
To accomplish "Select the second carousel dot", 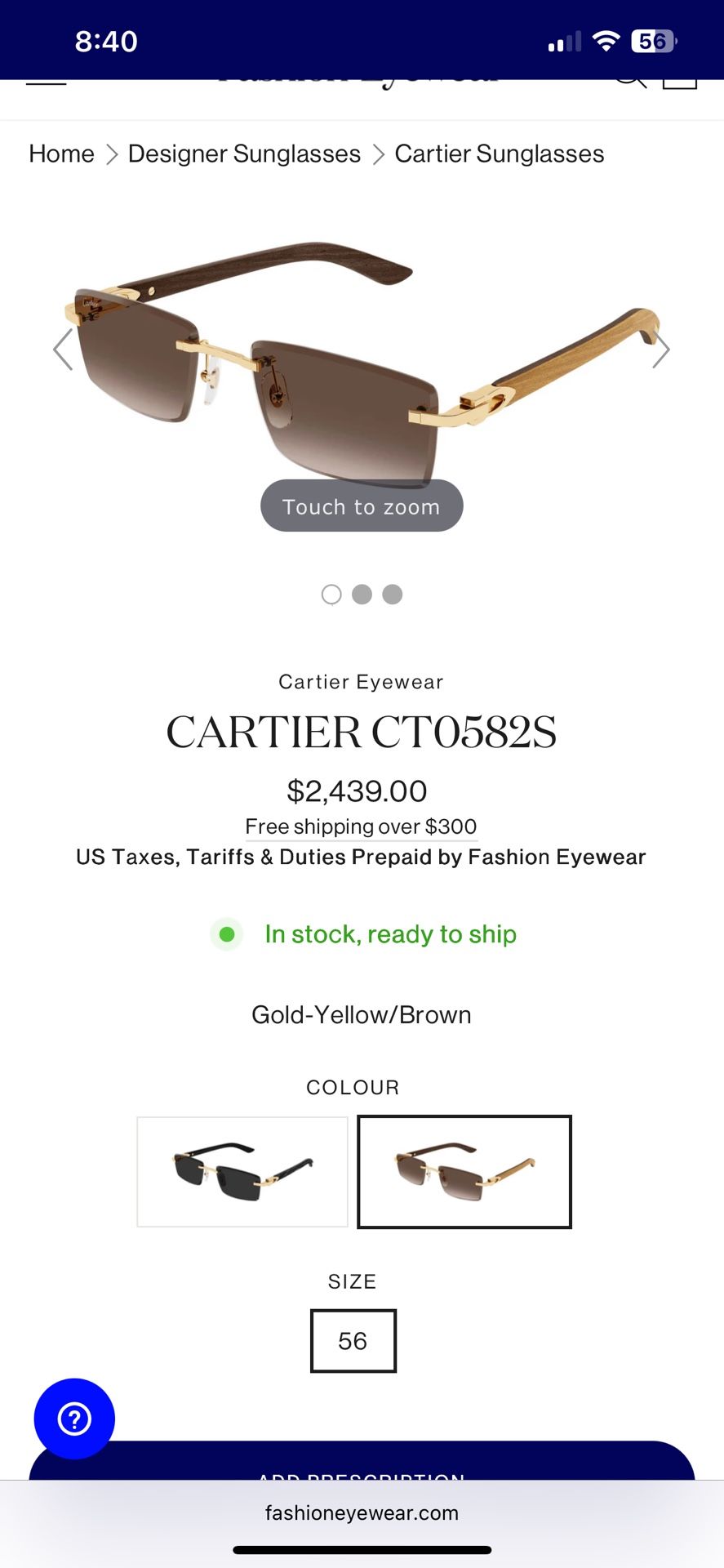I will [x=362, y=595].
